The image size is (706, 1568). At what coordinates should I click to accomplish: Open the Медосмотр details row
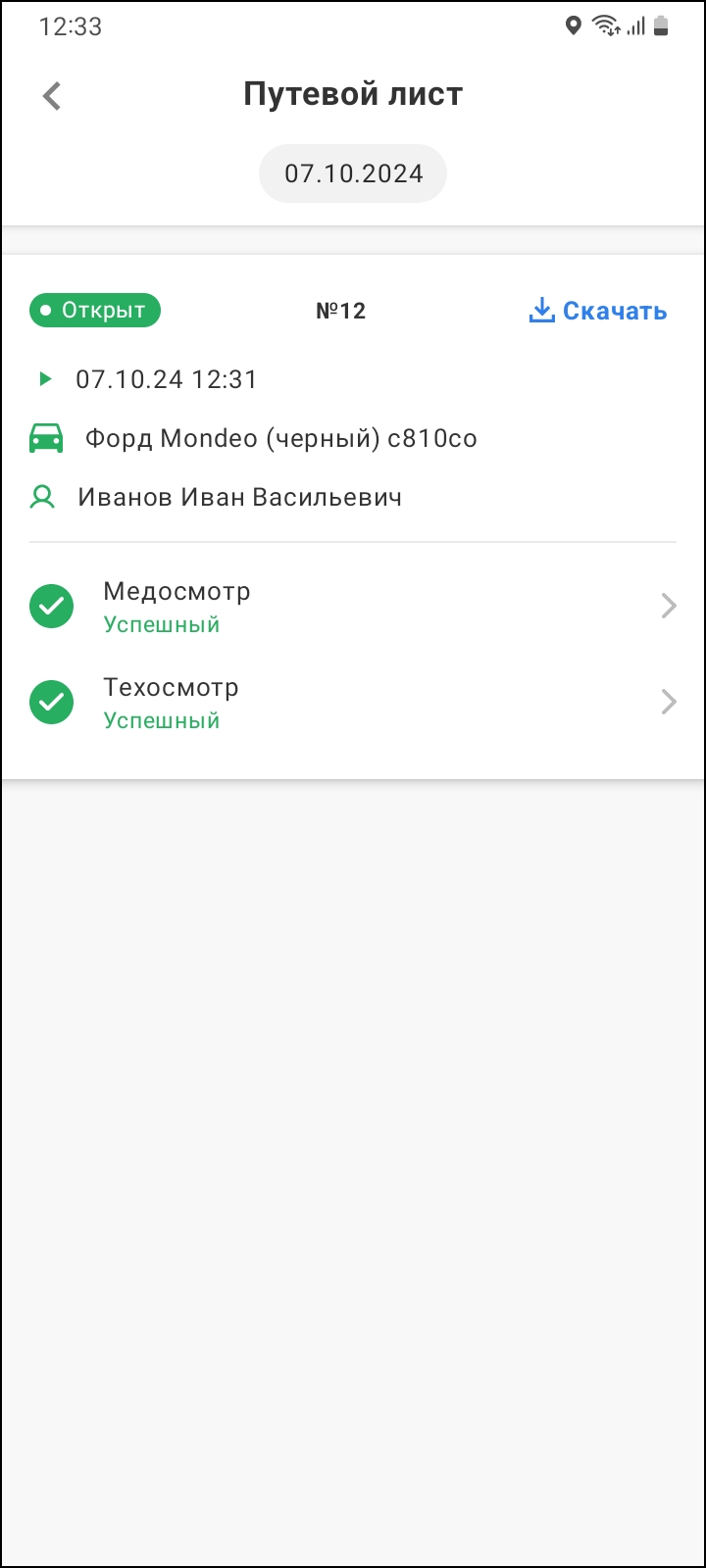(353, 607)
